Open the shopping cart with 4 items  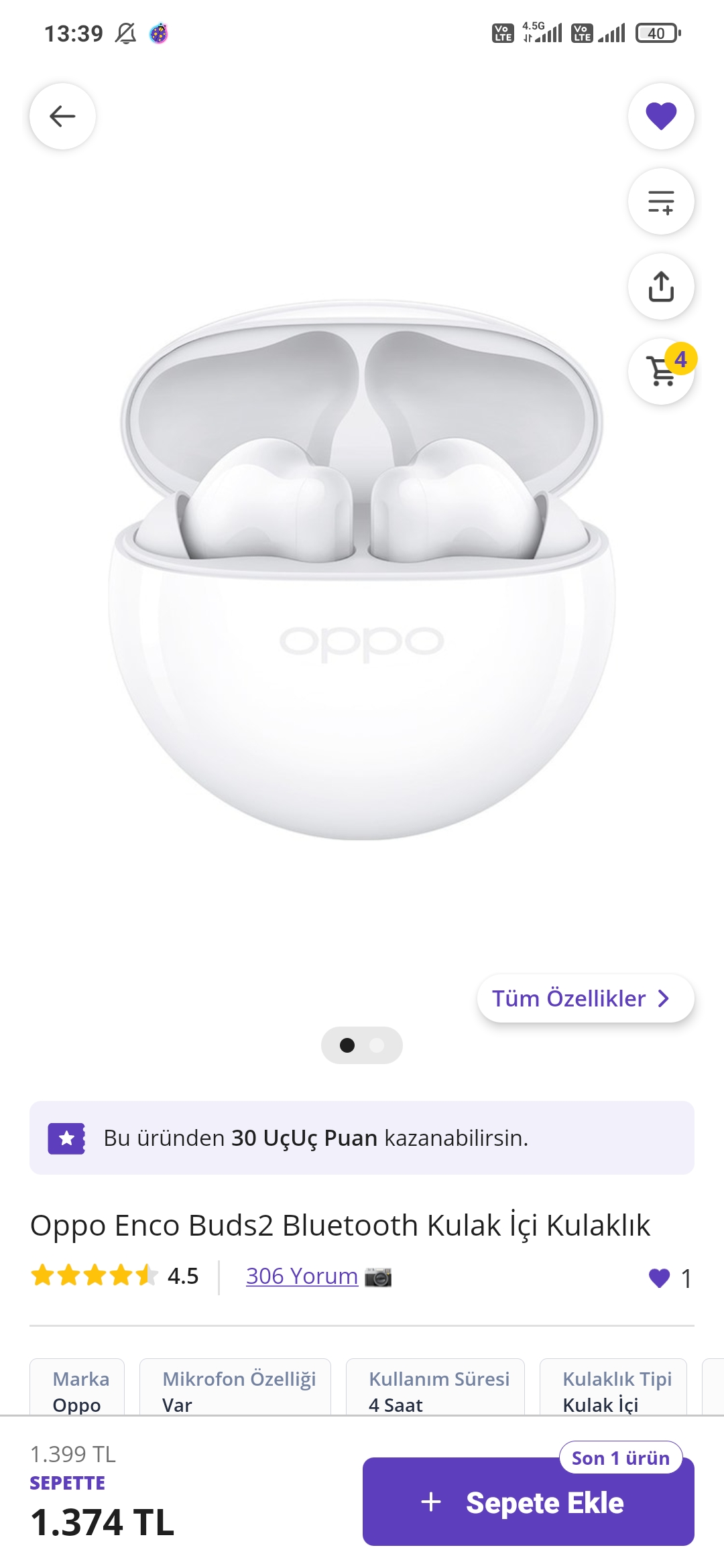[662, 371]
